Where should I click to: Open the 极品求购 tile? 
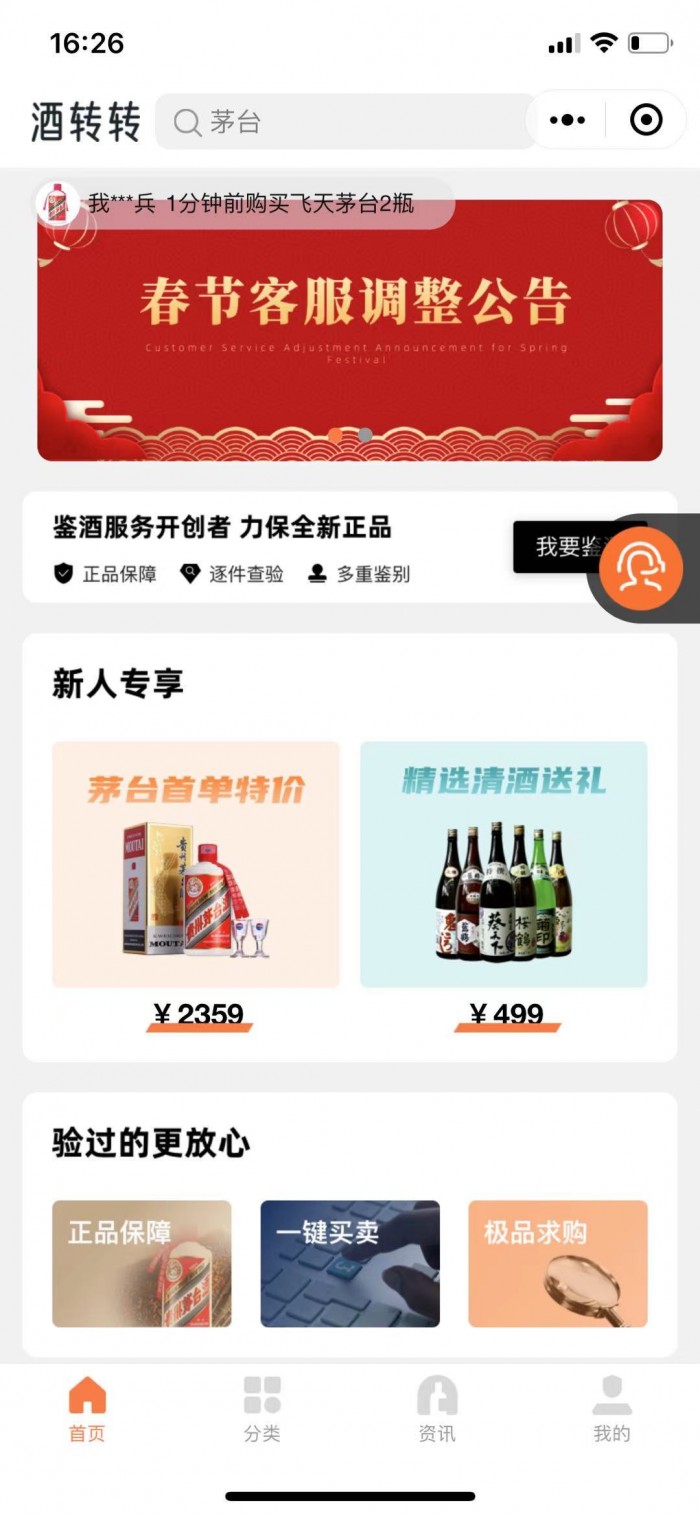[x=558, y=1263]
